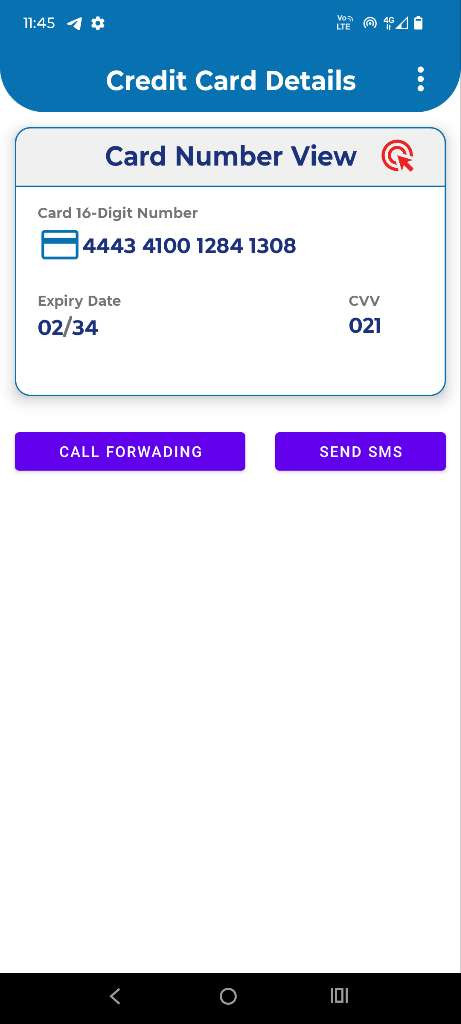
Task: Open the recent apps view
Action: (339, 995)
